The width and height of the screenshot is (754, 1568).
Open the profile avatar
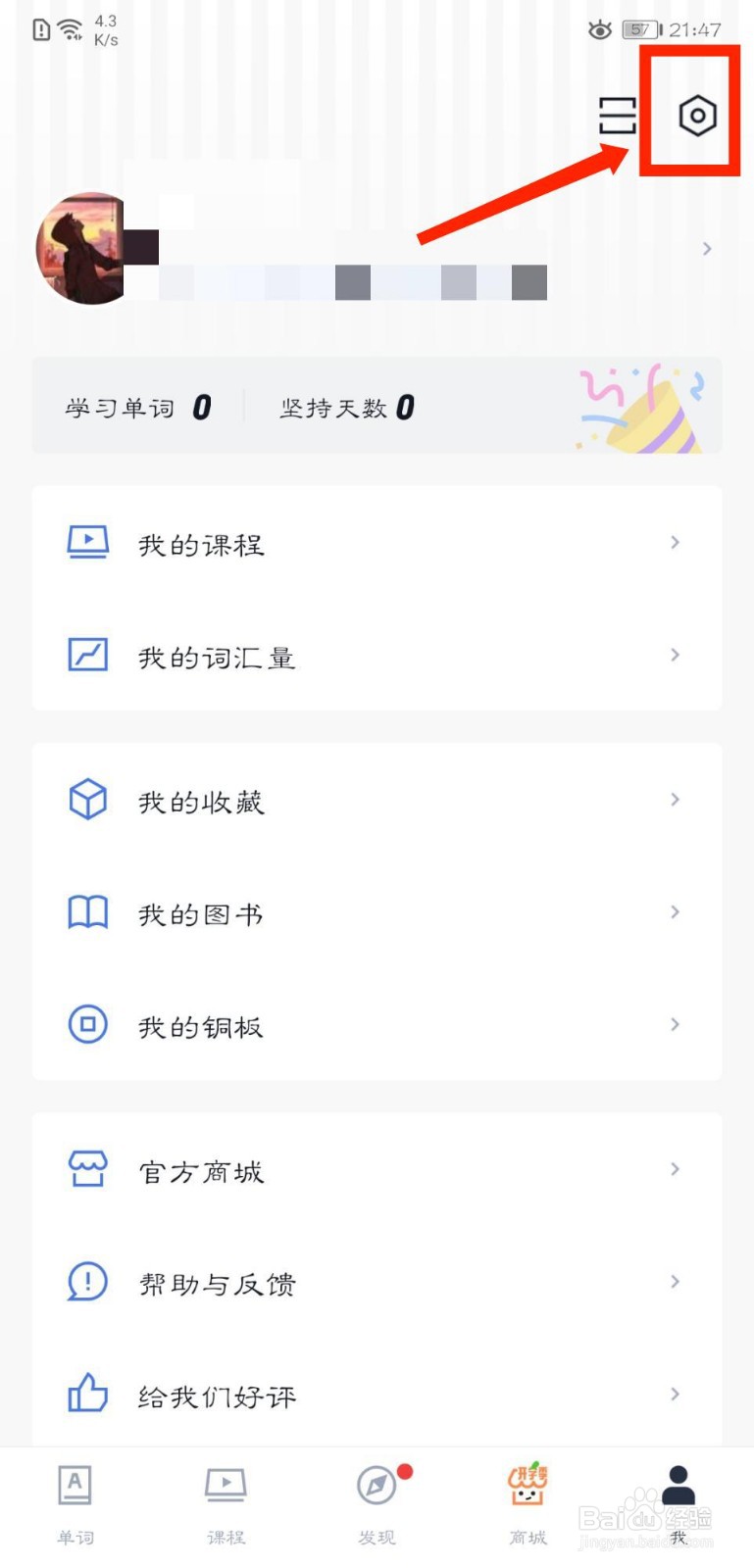click(81, 248)
